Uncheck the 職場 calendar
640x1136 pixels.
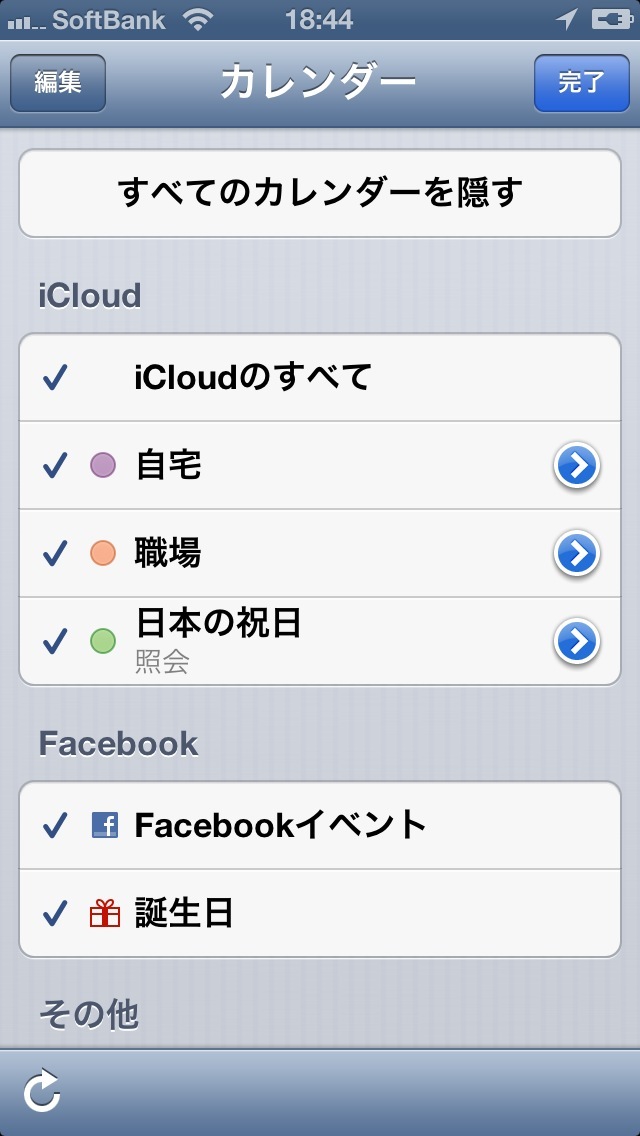pyautogui.click(x=320, y=554)
